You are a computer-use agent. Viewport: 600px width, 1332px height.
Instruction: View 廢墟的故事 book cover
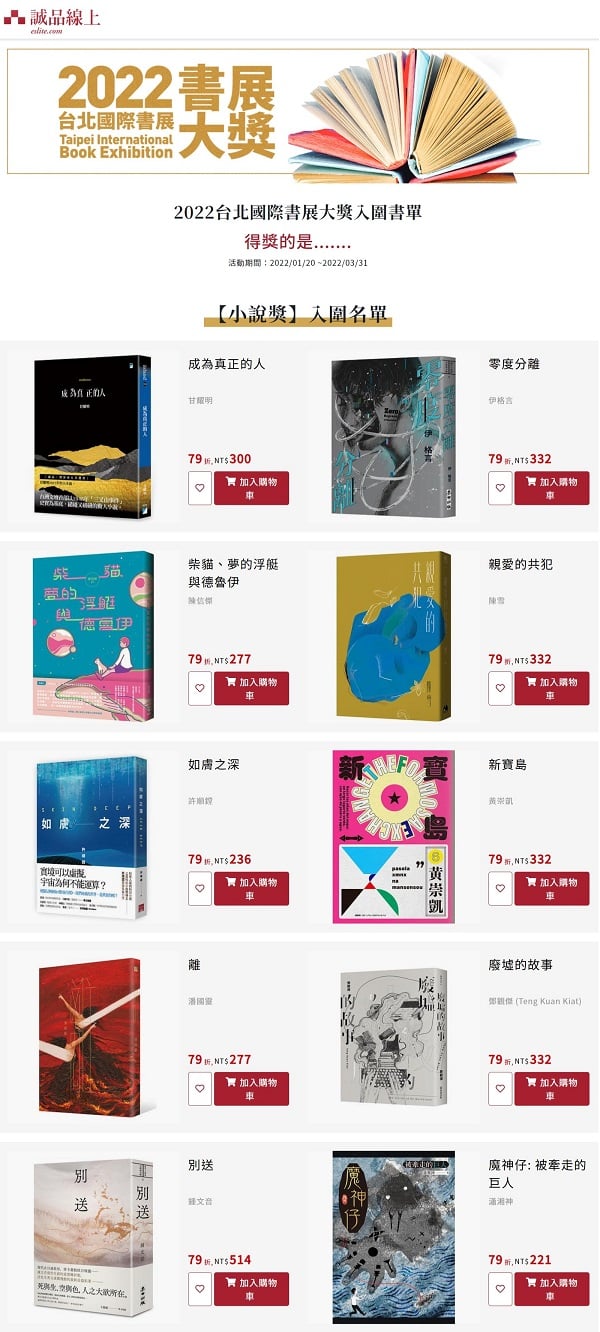pos(393,1037)
